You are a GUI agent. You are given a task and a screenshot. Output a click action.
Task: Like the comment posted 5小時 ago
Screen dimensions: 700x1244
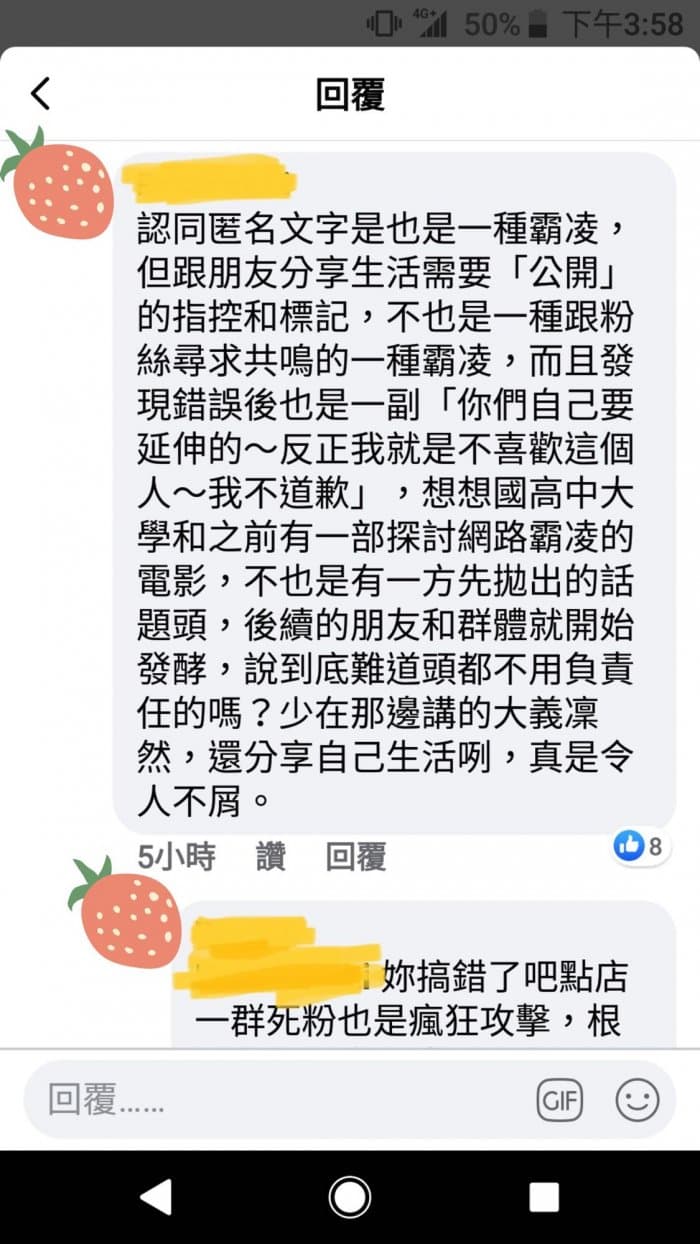(x=270, y=857)
